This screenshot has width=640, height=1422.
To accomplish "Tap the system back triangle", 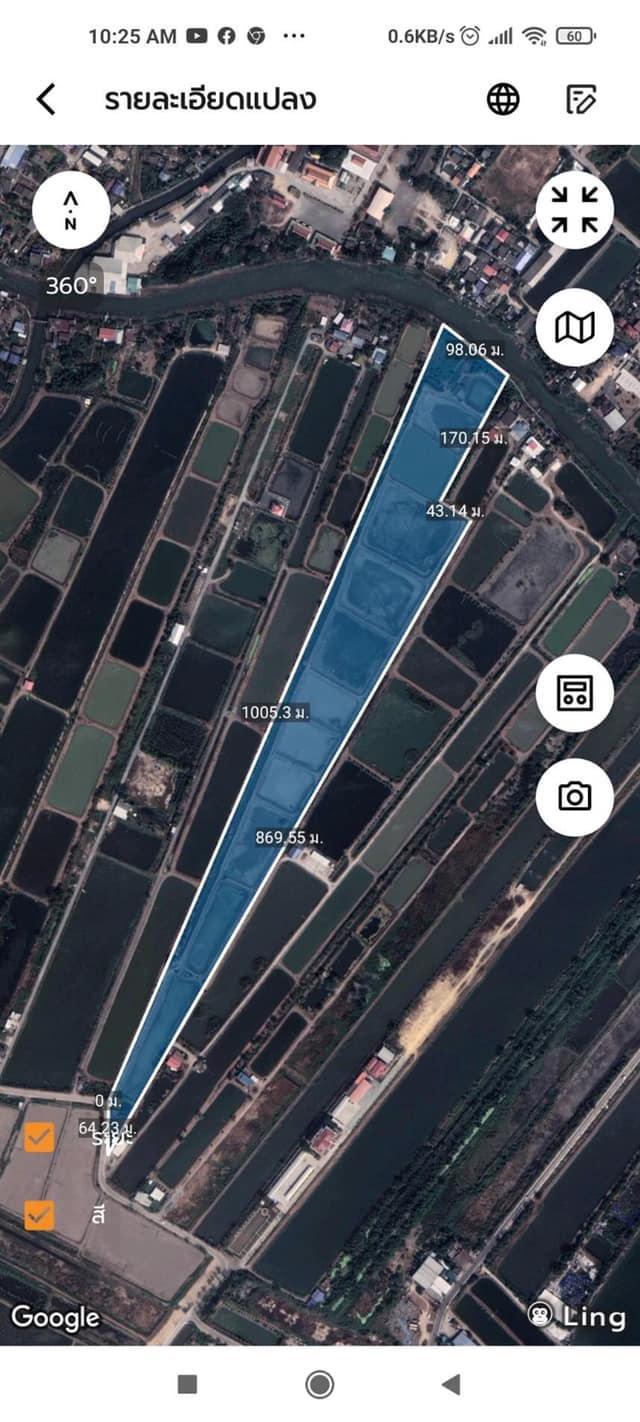I will click(x=451, y=1384).
